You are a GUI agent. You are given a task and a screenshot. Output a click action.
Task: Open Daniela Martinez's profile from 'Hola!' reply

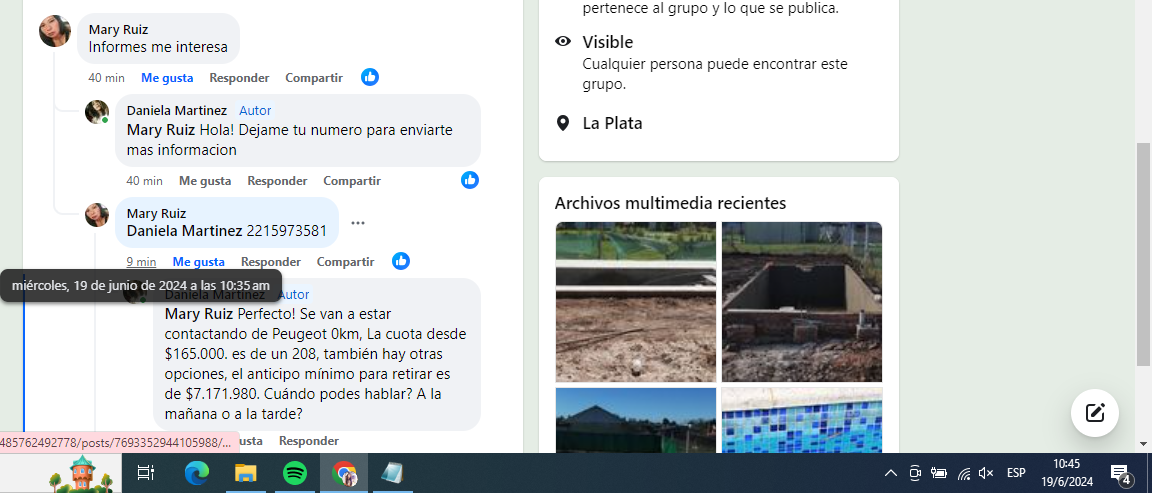pos(177,110)
